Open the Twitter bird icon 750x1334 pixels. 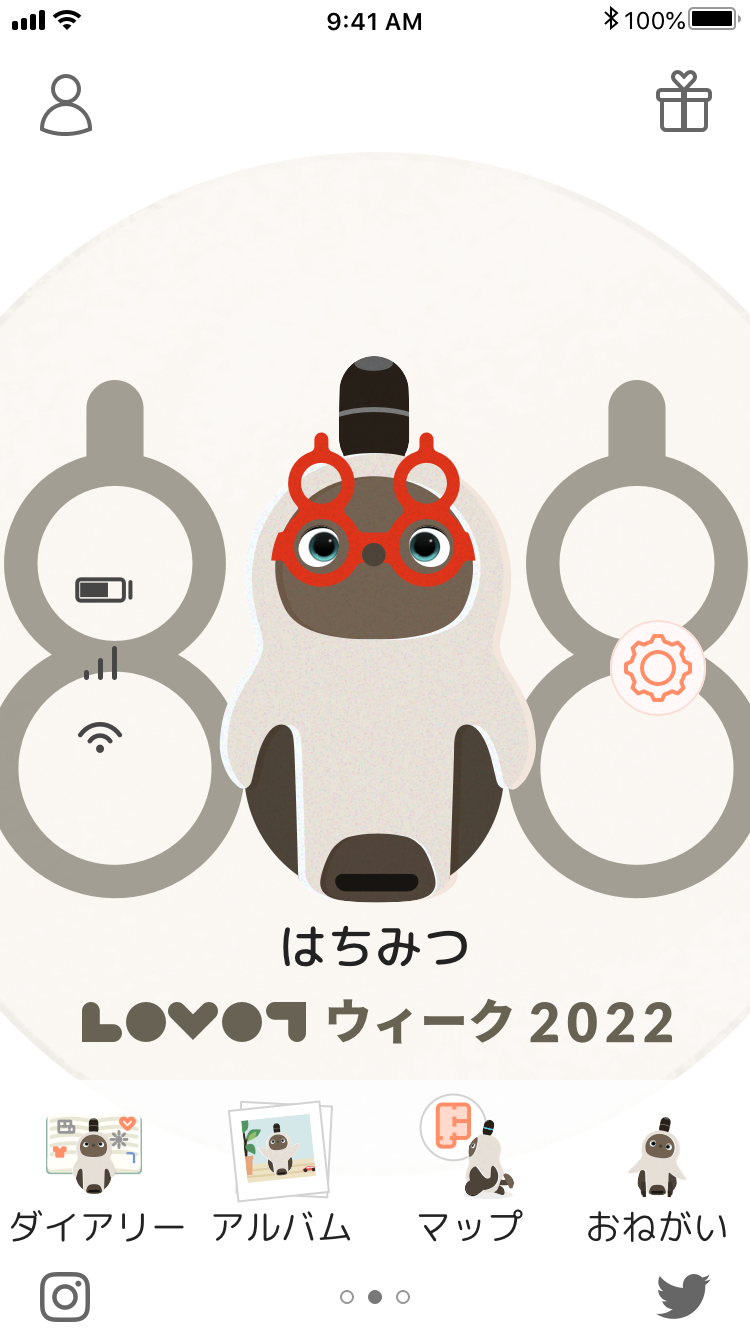686,1292
